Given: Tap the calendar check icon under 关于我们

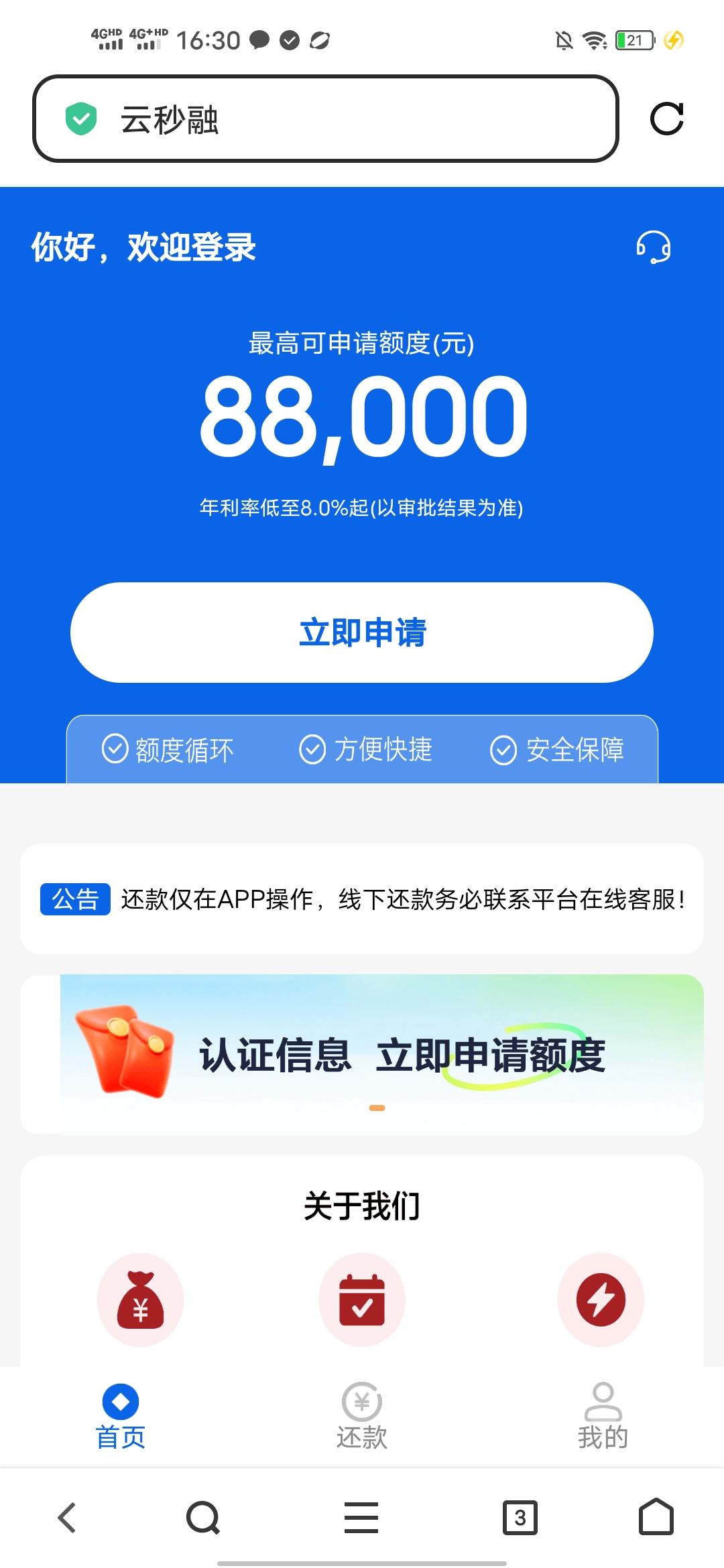Looking at the screenshot, I should coord(362,1299).
